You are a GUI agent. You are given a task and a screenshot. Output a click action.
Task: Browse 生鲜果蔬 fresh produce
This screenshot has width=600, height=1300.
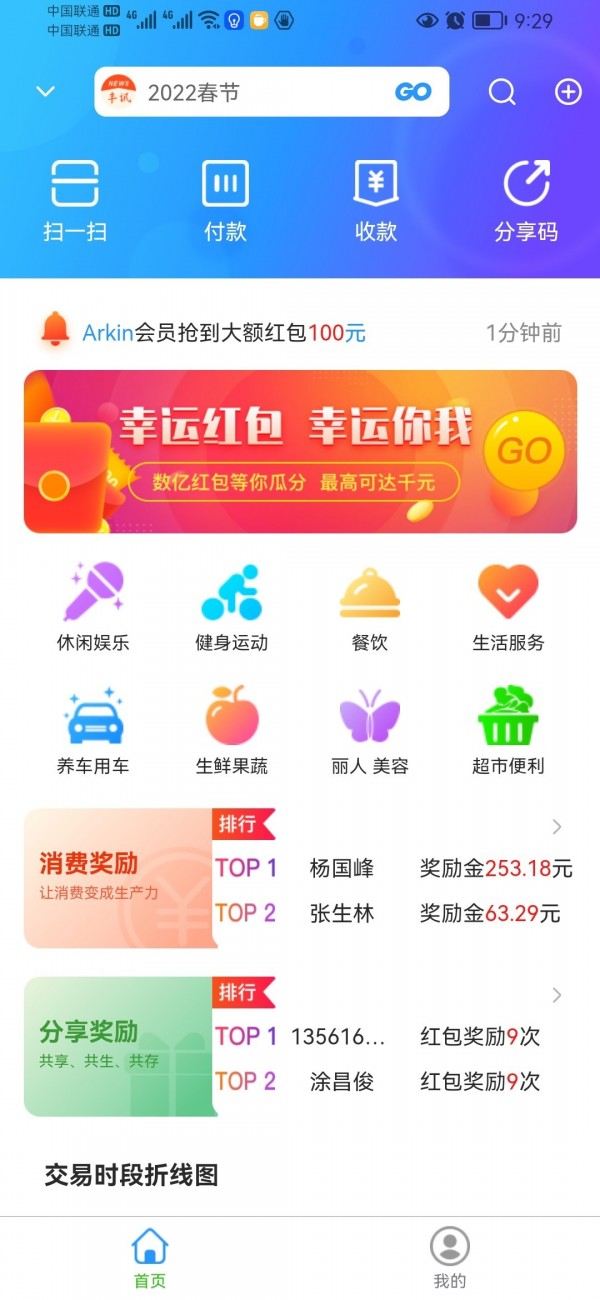click(231, 730)
